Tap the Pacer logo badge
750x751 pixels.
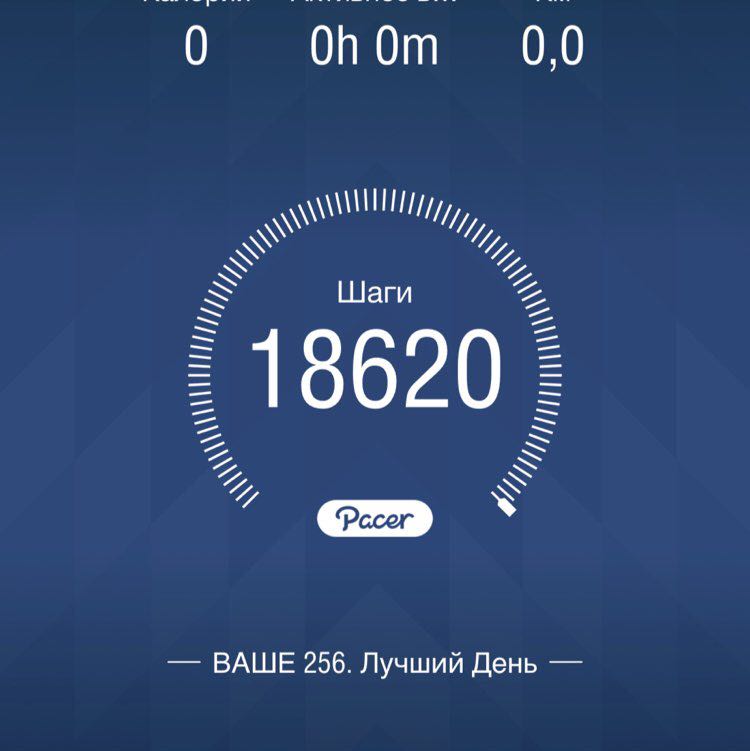point(375,517)
